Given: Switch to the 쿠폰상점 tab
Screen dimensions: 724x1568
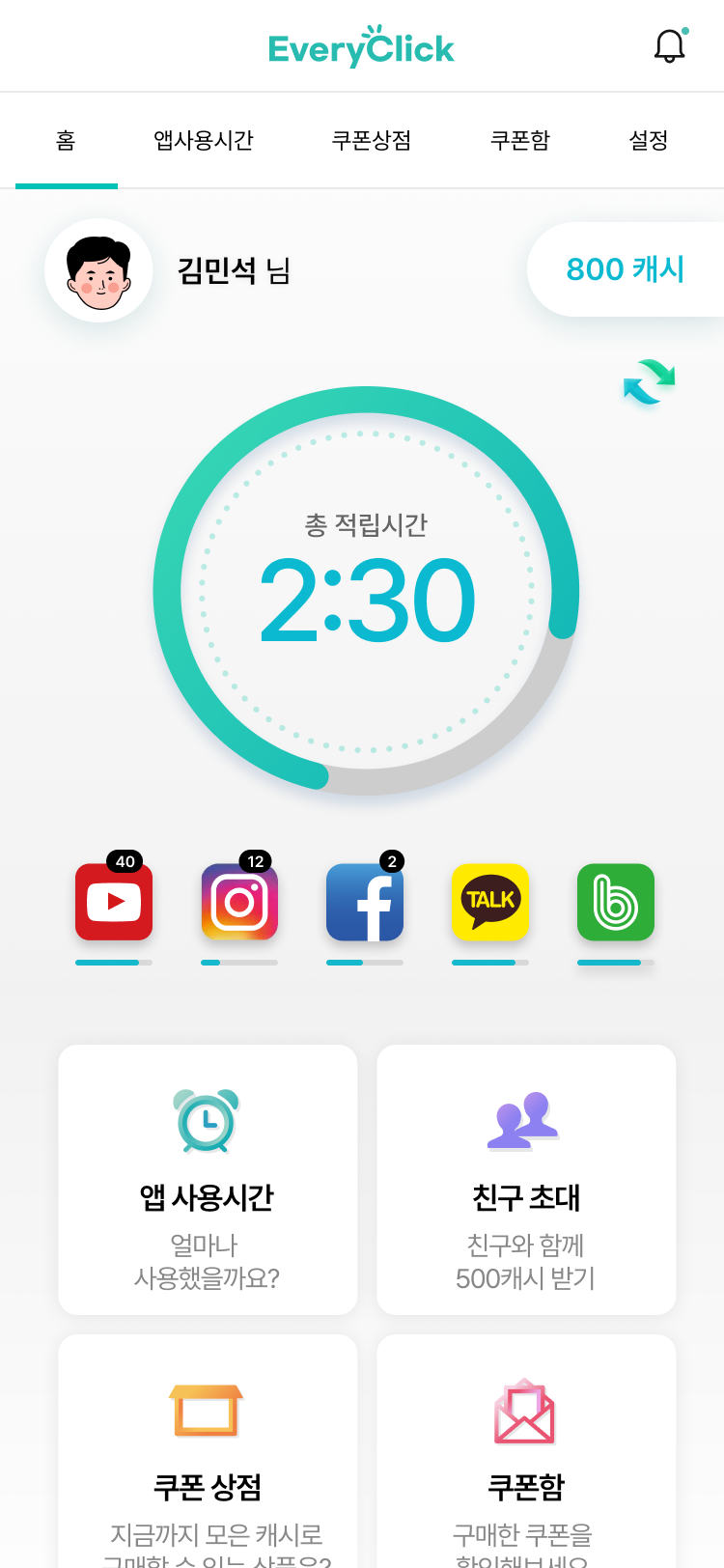Looking at the screenshot, I should [x=372, y=140].
